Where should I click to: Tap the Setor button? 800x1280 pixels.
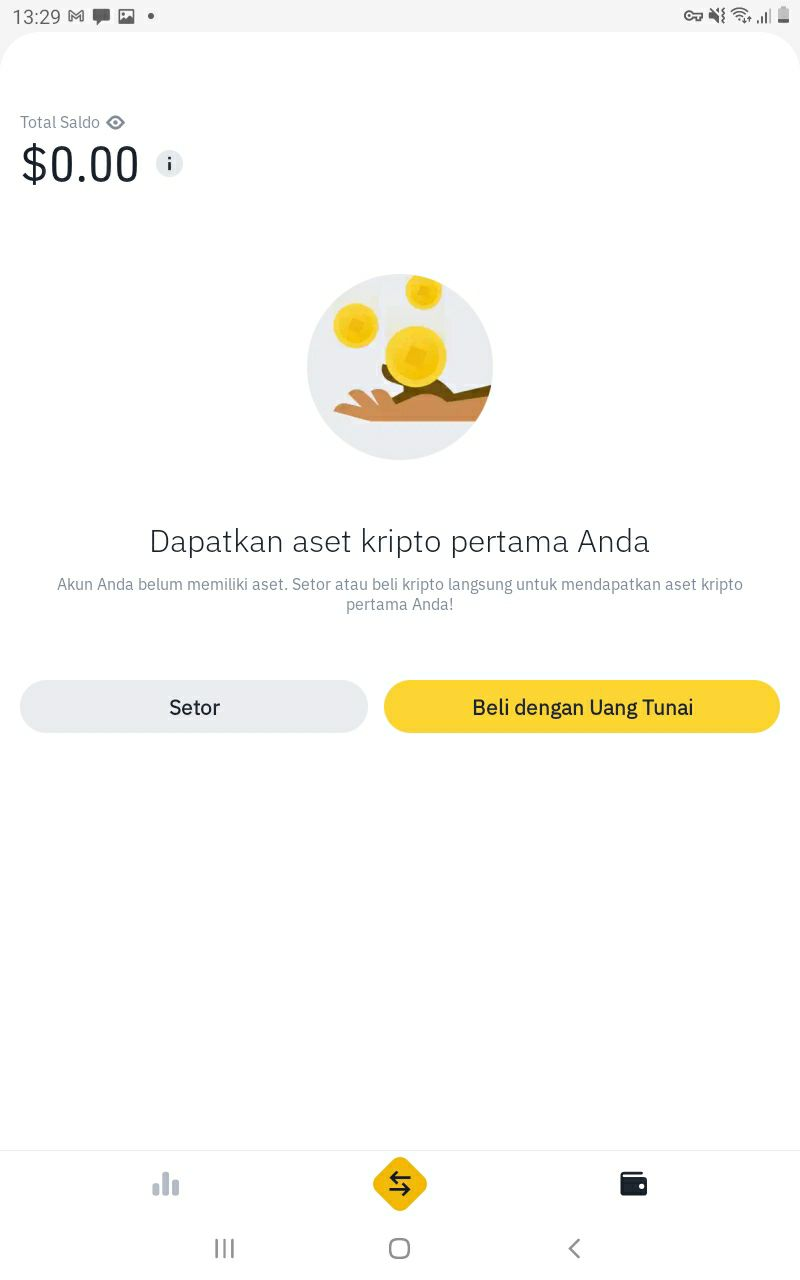tap(194, 707)
